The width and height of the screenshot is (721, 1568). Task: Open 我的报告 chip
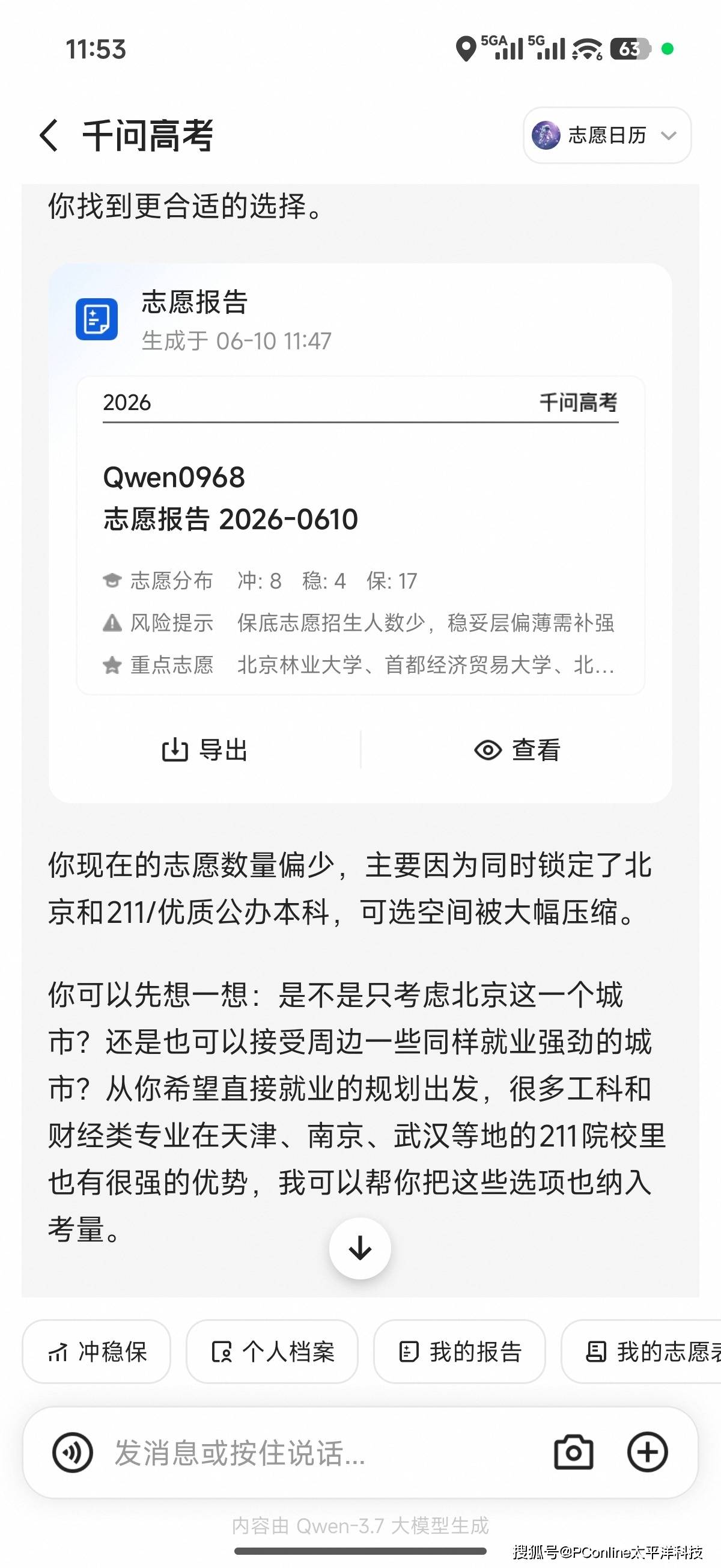point(460,1352)
